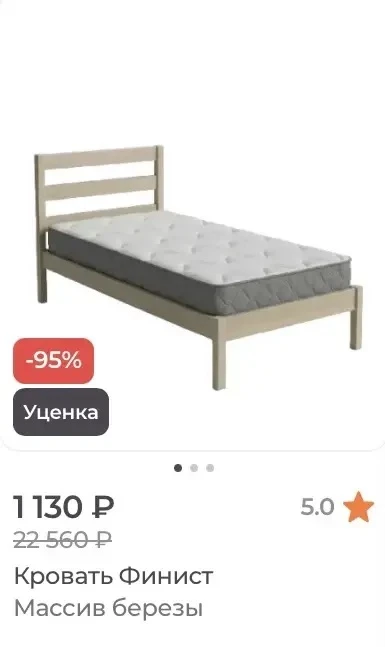The width and height of the screenshot is (385, 647).
Task: Jump to the third photo dot
Action: (x=210, y=468)
